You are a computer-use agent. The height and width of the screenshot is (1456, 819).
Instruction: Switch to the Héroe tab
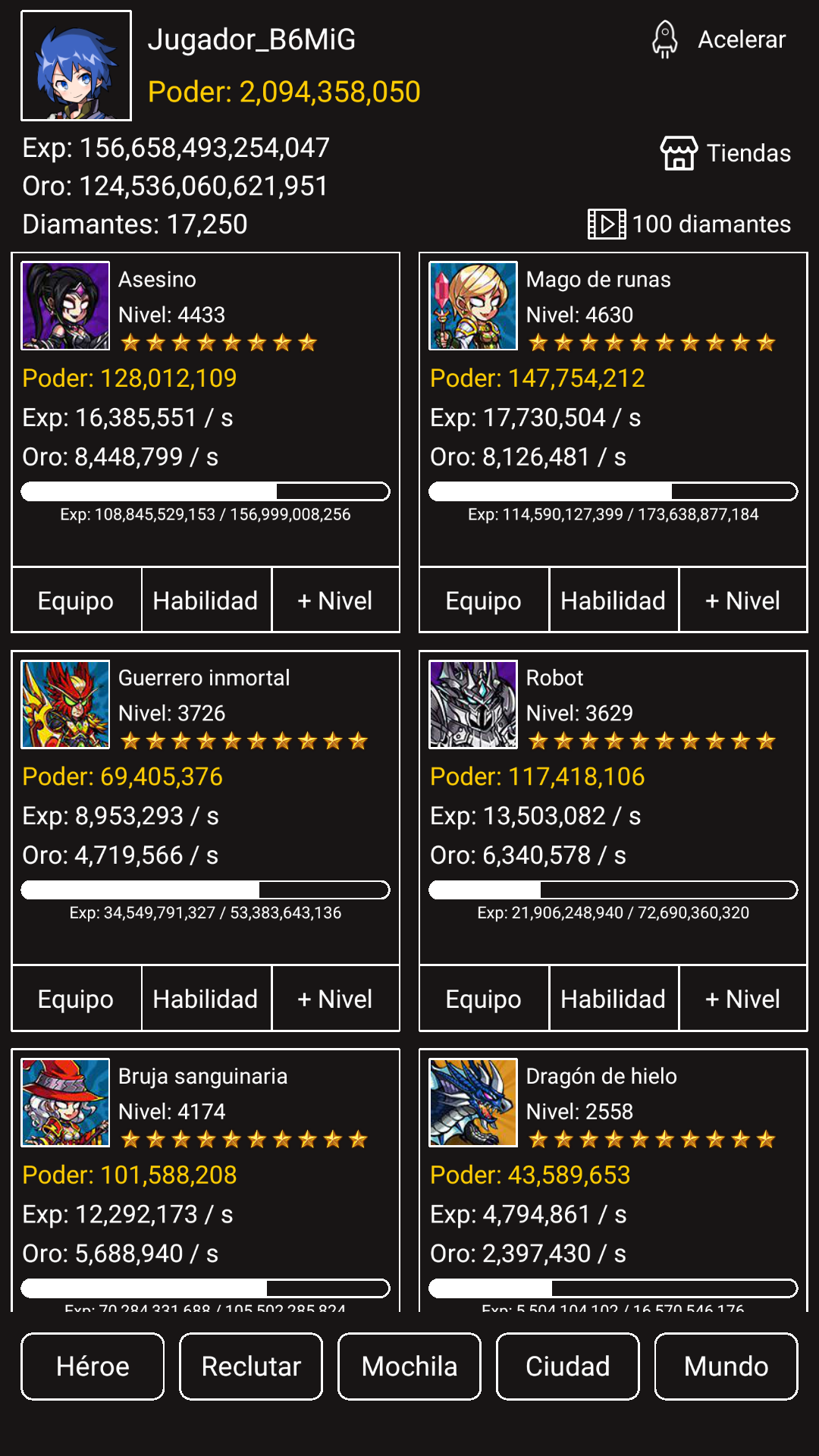(93, 1367)
